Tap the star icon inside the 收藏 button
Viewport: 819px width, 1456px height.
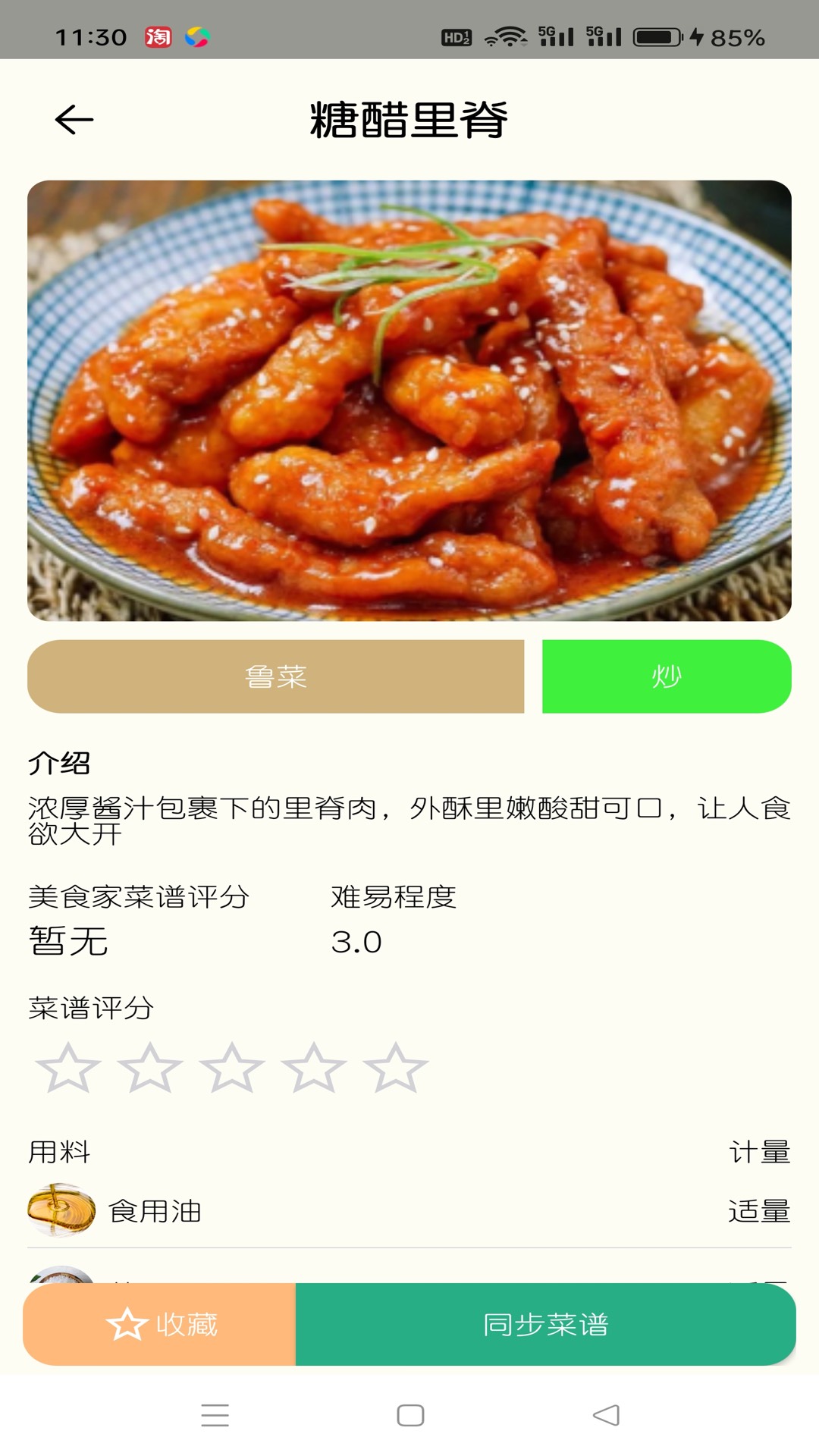pos(126,1323)
